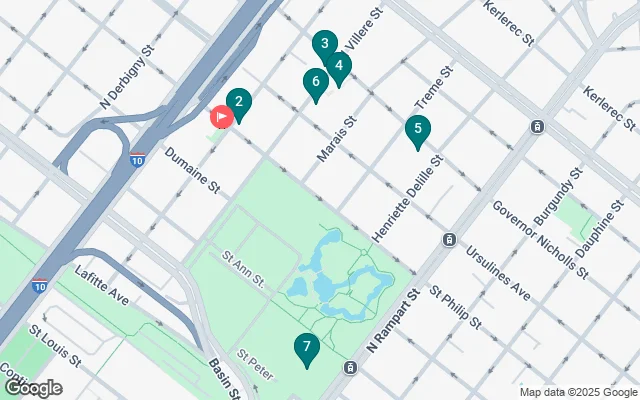Select map marker number 6
Viewport: 640px width, 400px height.
coord(316,83)
